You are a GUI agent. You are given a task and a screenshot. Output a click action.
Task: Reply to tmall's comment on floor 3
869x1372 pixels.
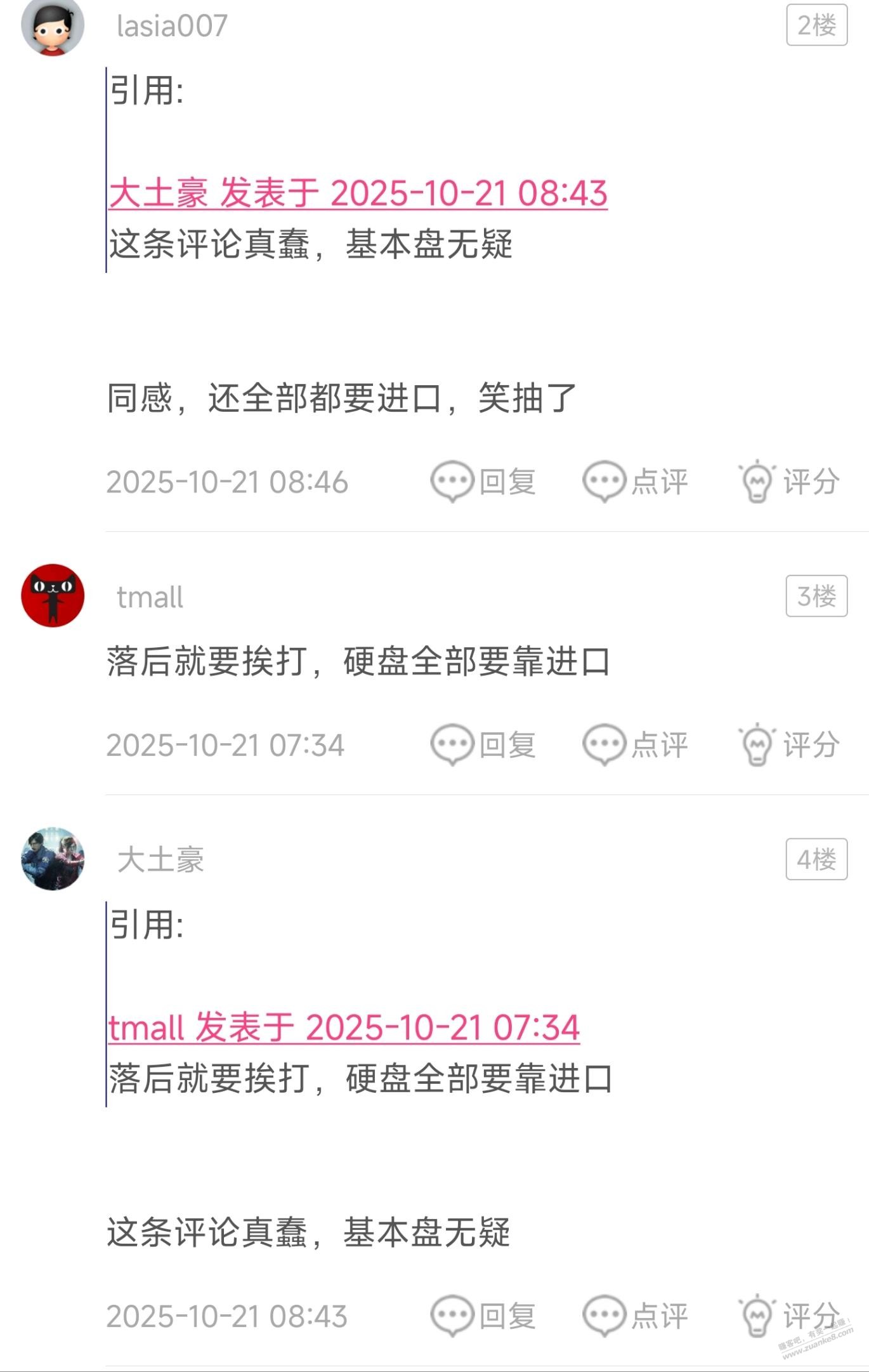[484, 744]
